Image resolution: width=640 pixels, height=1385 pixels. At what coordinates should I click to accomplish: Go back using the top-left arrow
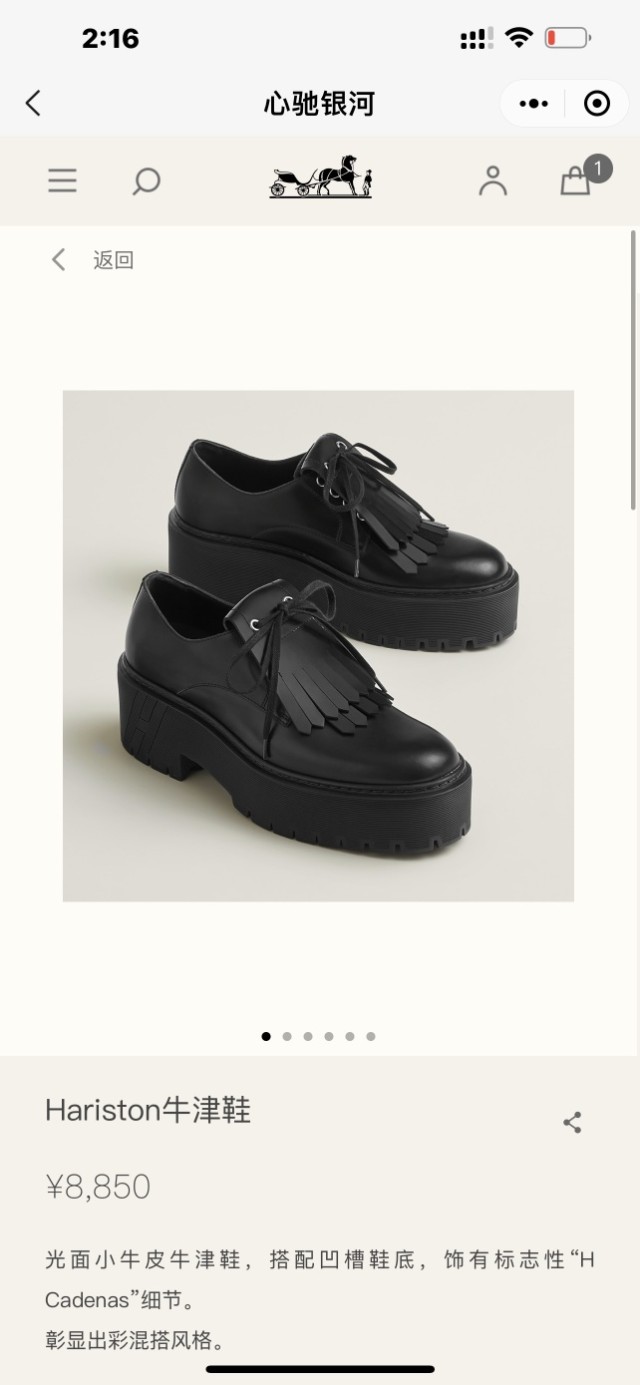click(33, 103)
